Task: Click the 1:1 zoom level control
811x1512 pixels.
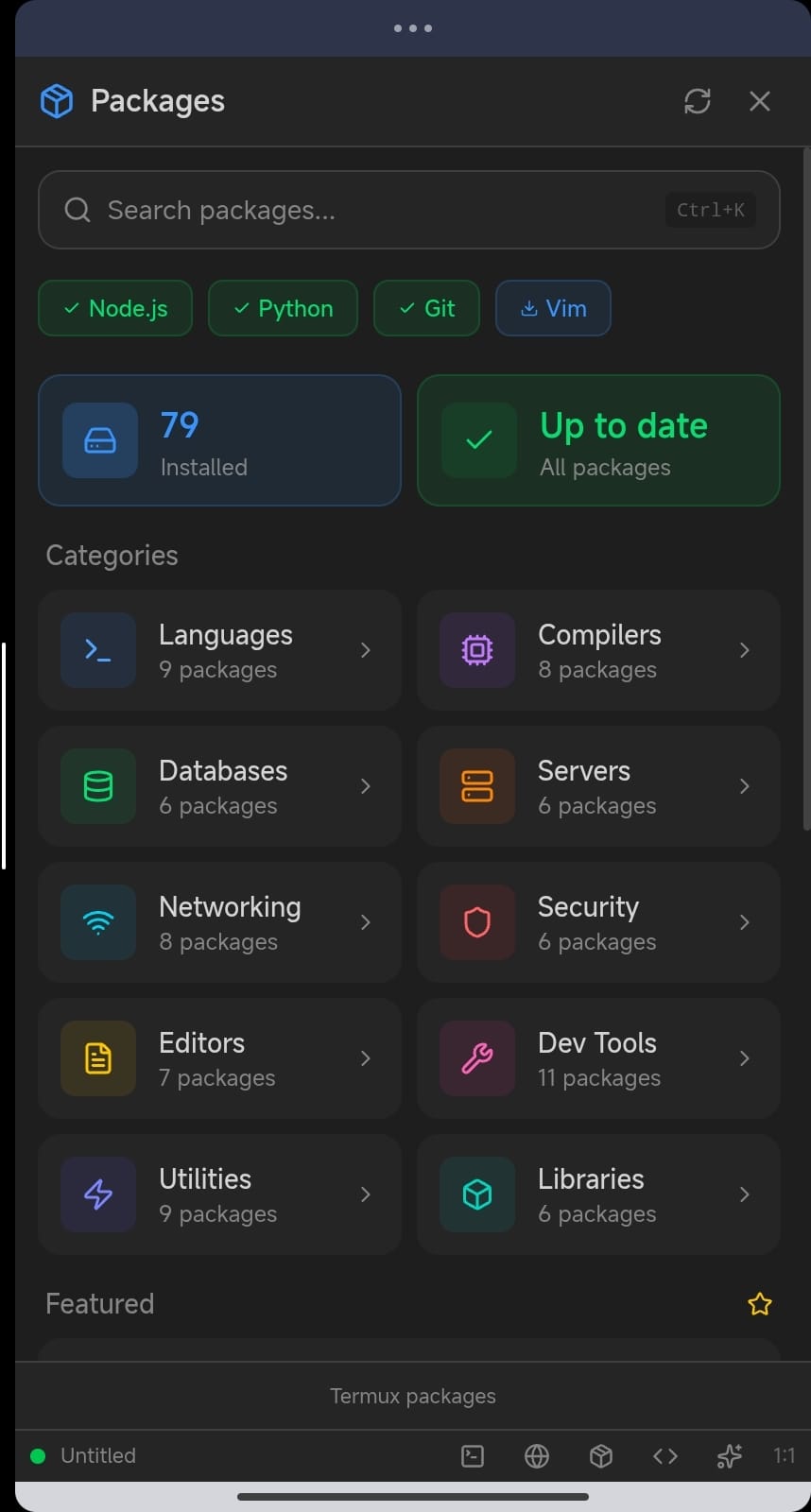Action: [x=785, y=1456]
